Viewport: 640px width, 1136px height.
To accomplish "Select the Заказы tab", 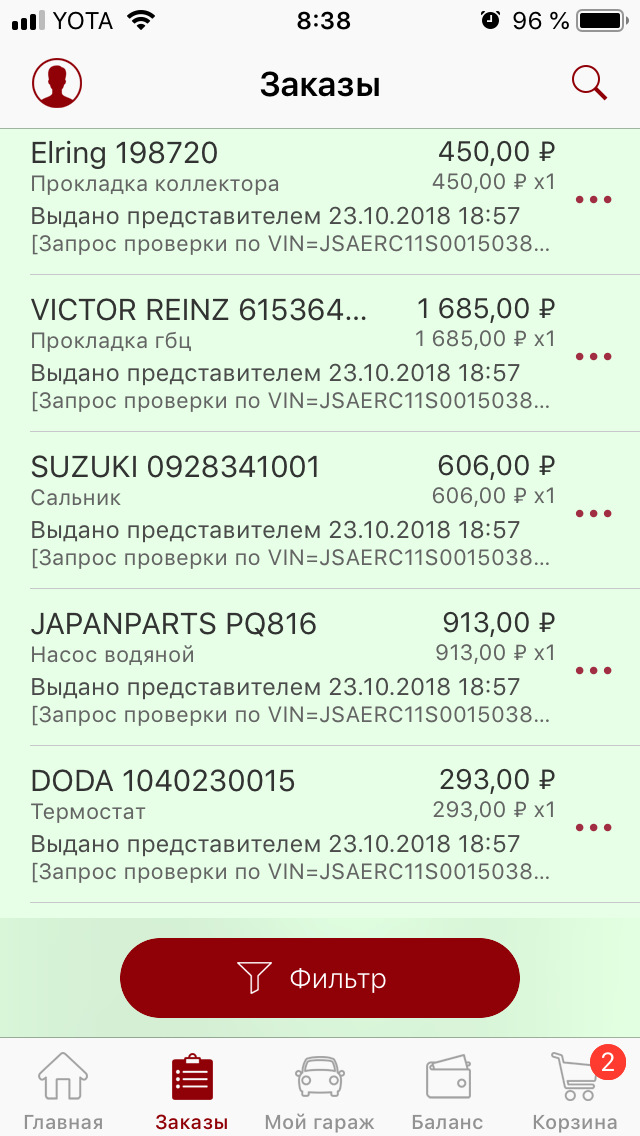I will click(192, 1090).
